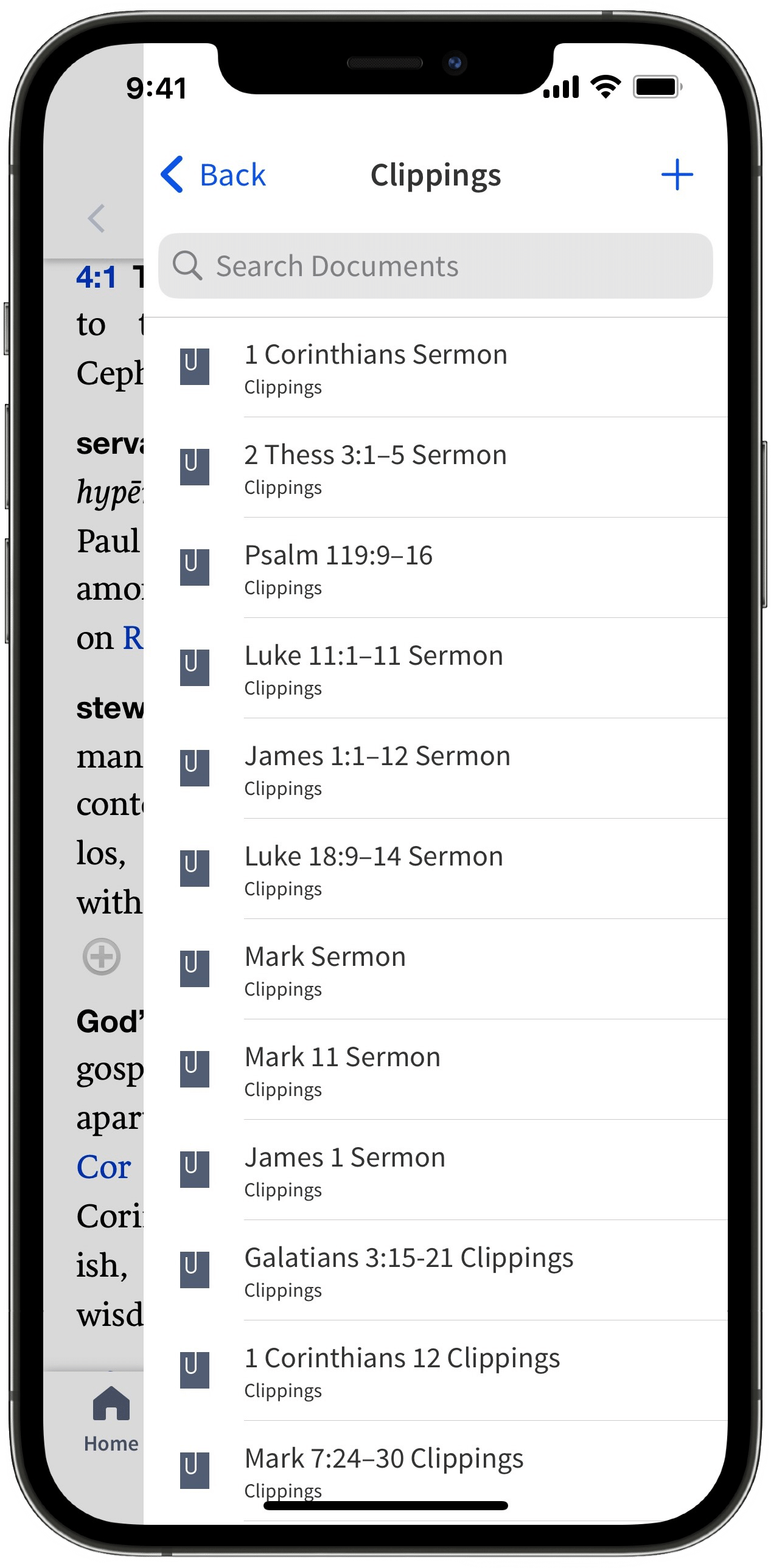Open Luke 18:9–14 Sermon

[435, 869]
